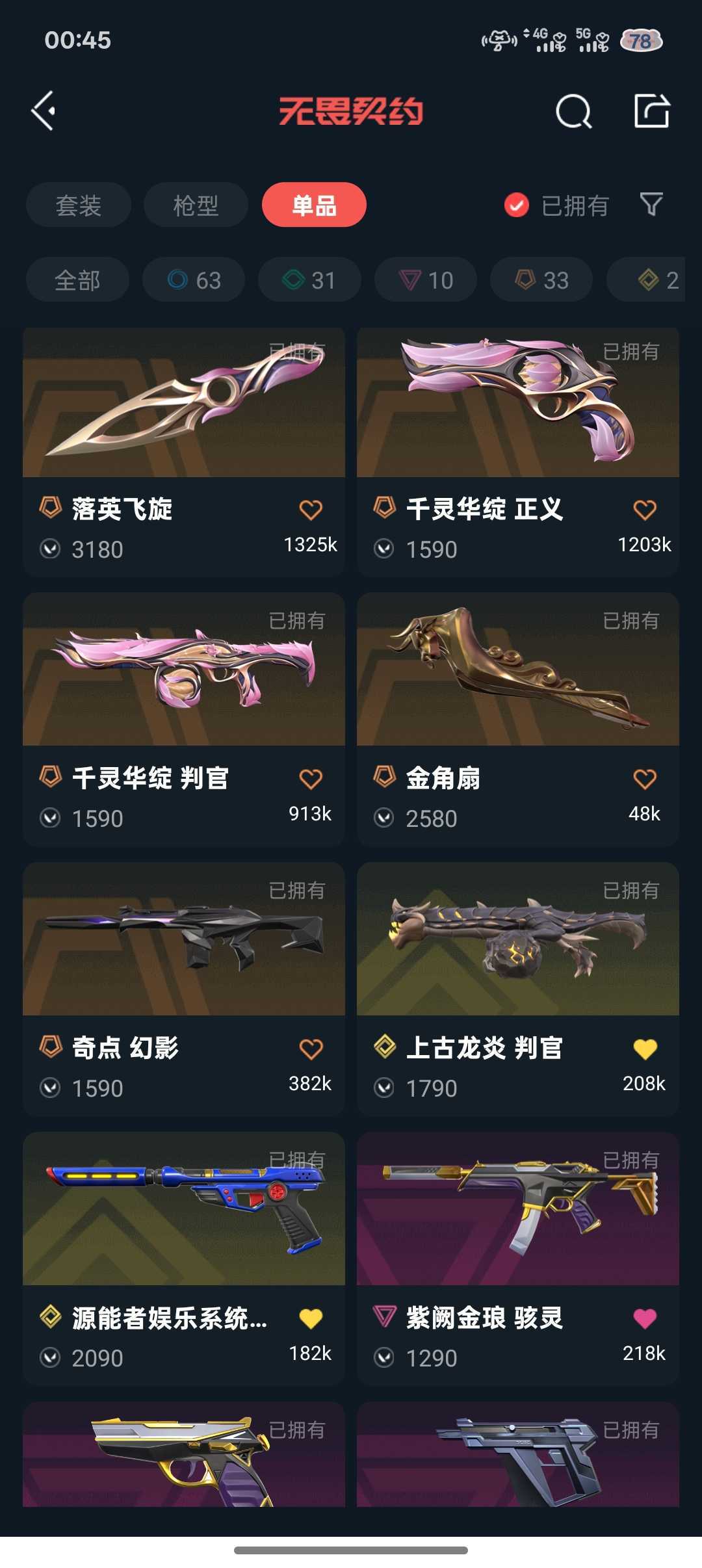Filter by the green tier chip 31
Image resolution: width=702 pixels, height=1568 pixels.
pos(309,280)
